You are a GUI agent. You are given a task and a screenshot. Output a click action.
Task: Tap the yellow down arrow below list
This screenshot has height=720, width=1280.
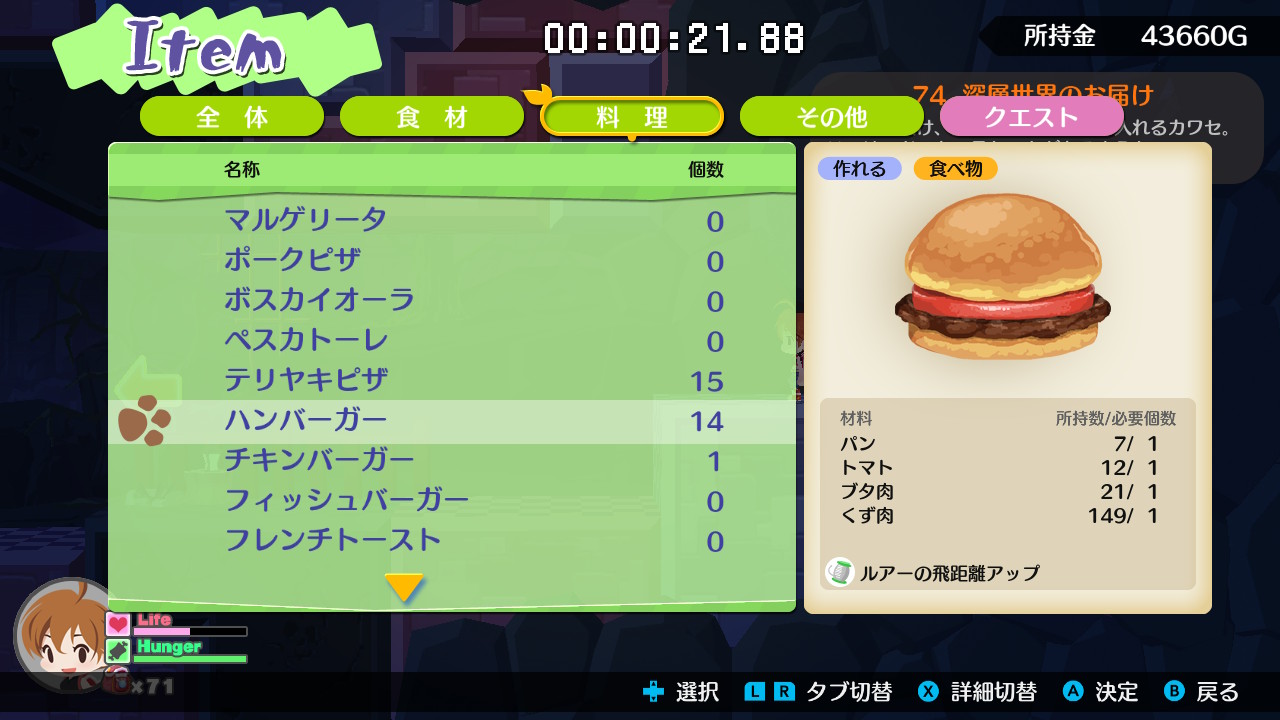(404, 587)
